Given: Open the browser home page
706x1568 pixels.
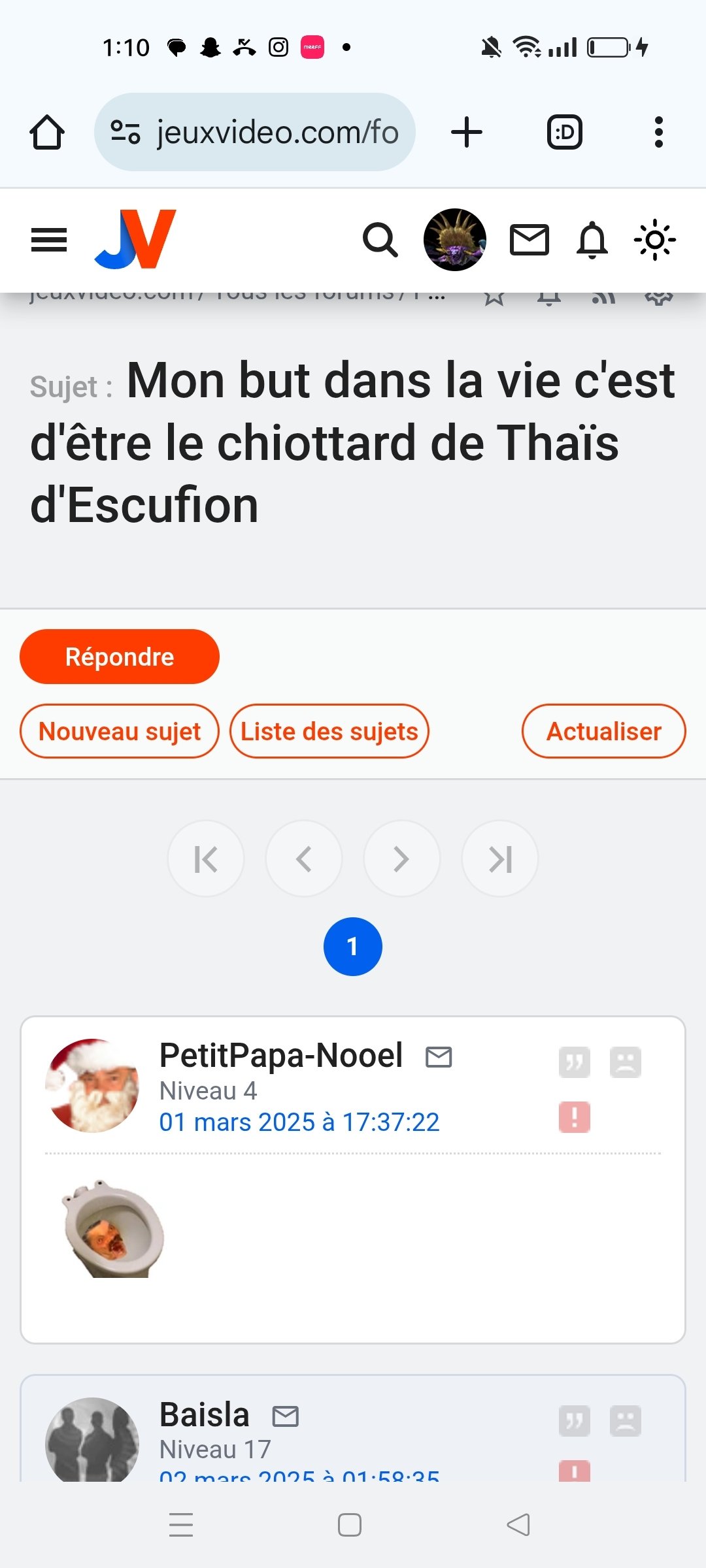Looking at the screenshot, I should (x=47, y=132).
